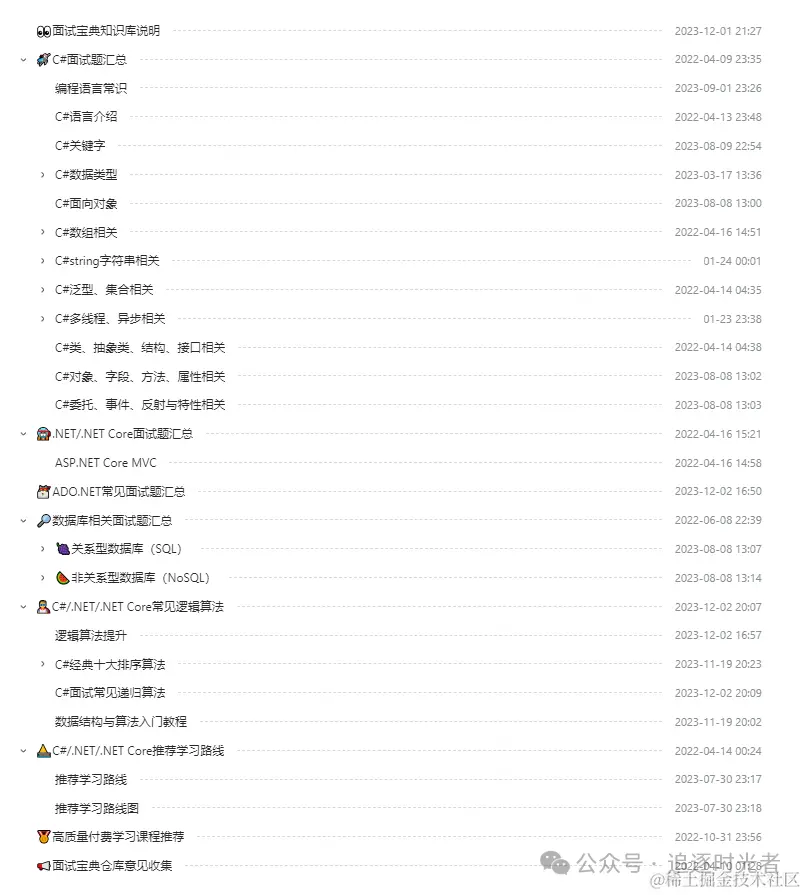Open 数据结构与算法入门教程 page
The image size is (806, 895).
121,722
